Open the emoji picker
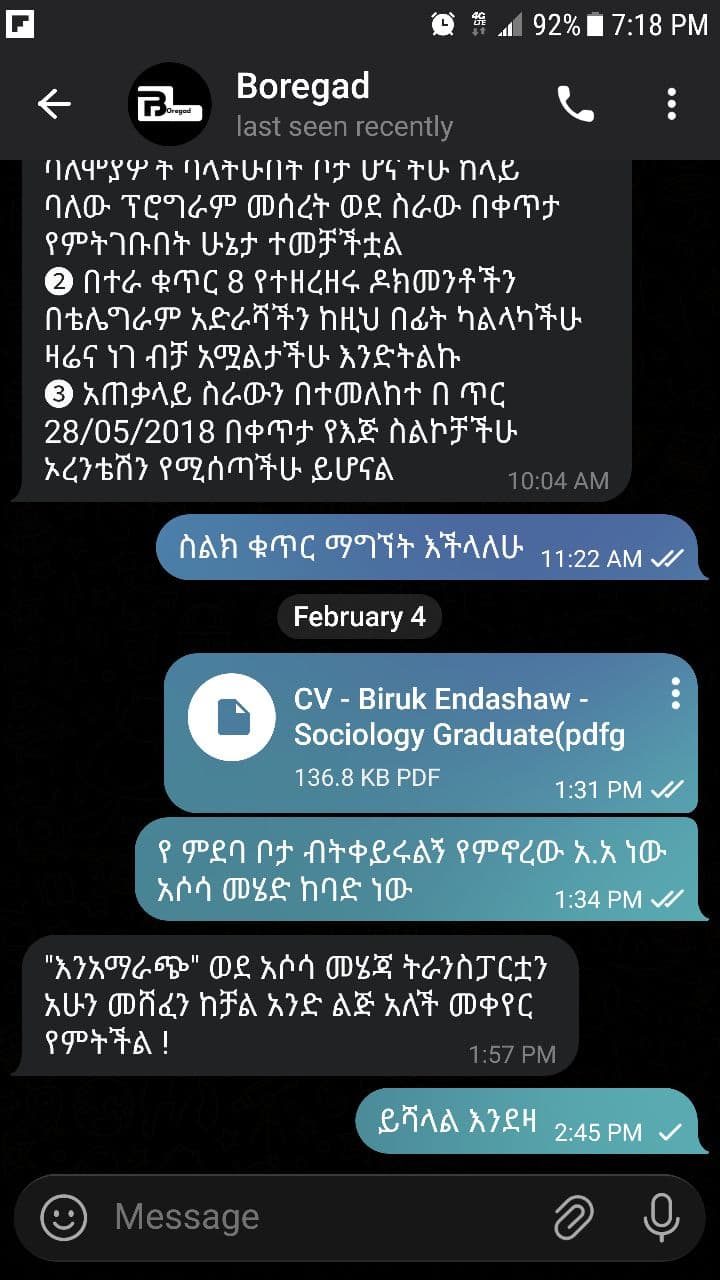The height and width of the screenshot is (1280, 720). [64, 1217]
